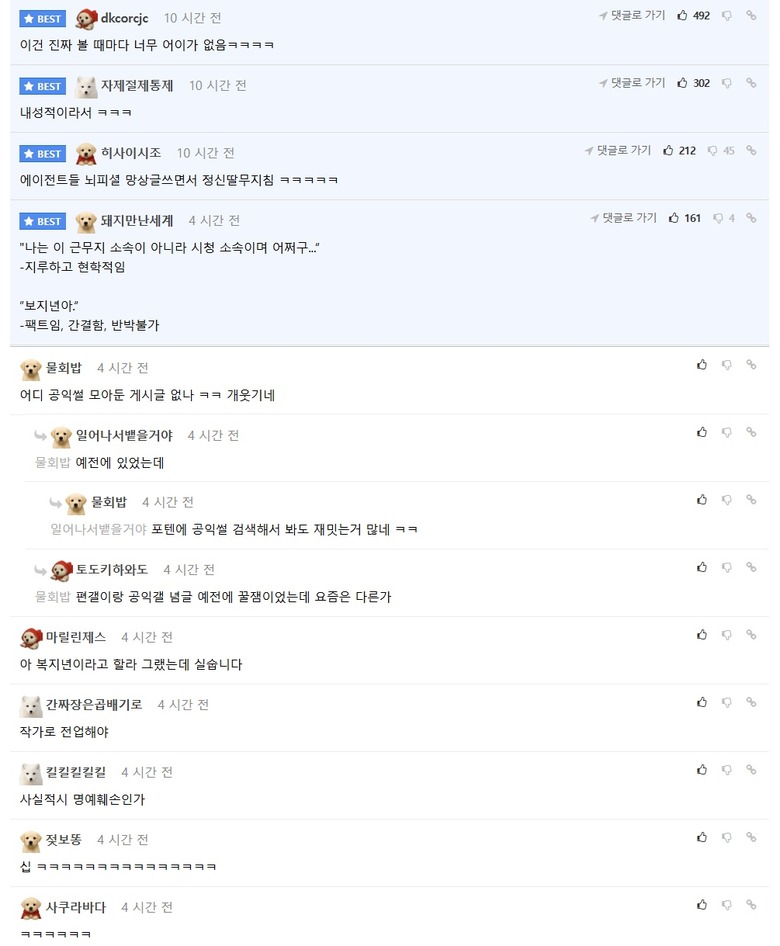
Task: Jump to 돼지만난세계's comment with 댓글로 가기
Action: tap(624, 218)
